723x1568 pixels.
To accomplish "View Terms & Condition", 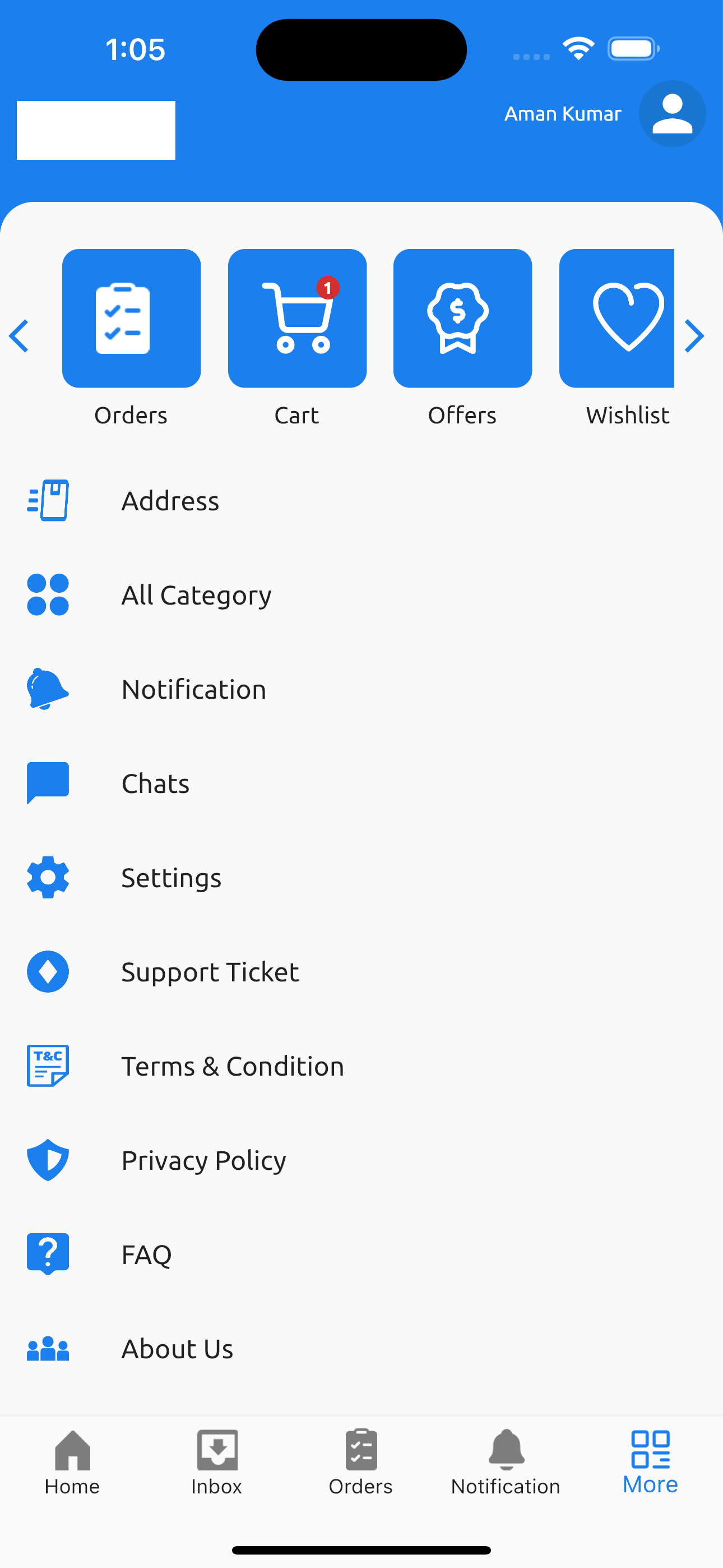I will [361, 1067].
